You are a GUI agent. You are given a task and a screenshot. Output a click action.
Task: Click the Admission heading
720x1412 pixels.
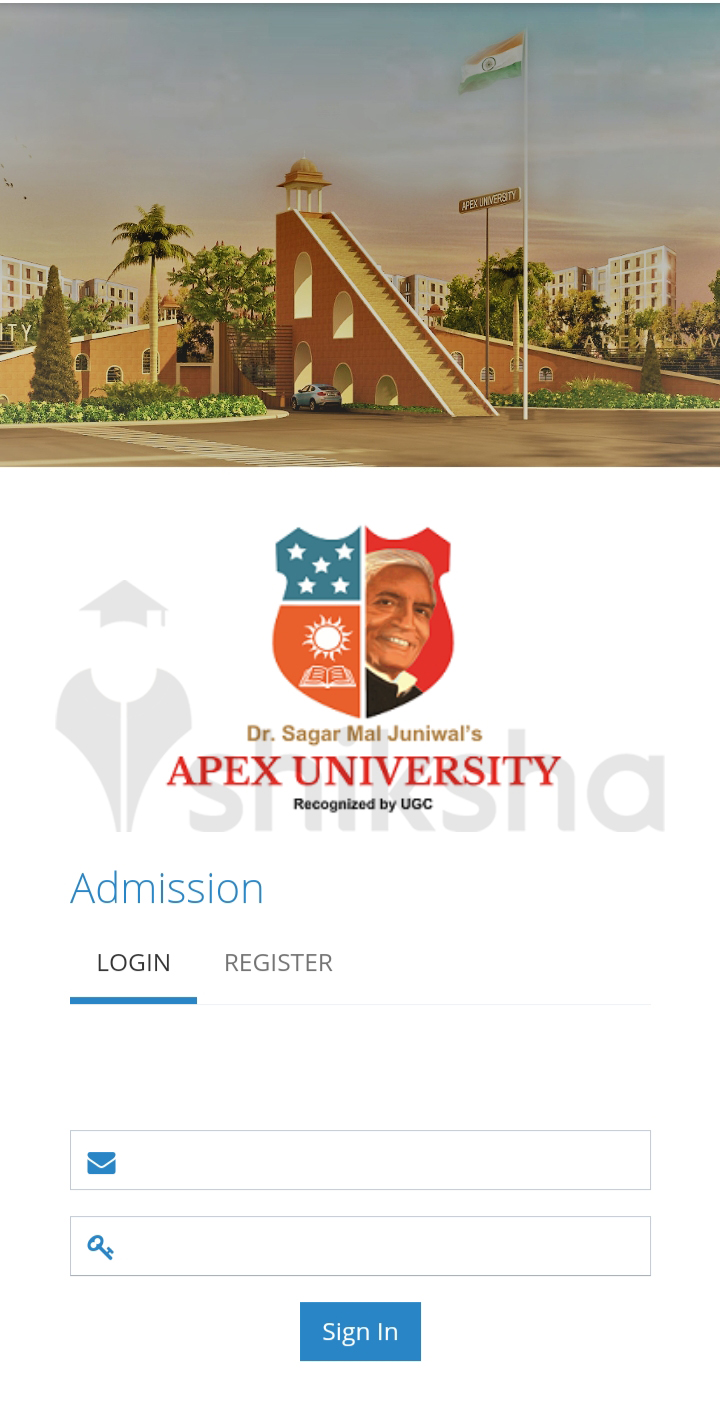coord(167,887)
